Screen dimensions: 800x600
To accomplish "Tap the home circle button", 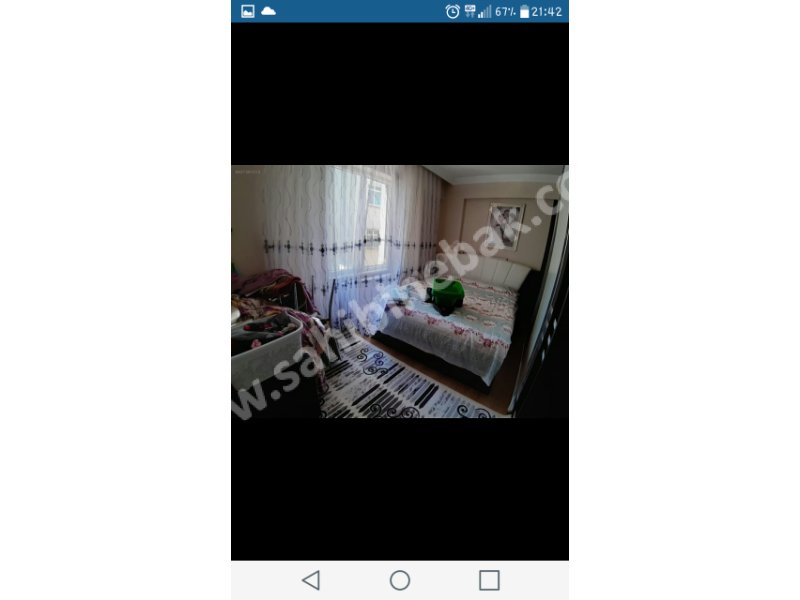I will tap(400, 580).
